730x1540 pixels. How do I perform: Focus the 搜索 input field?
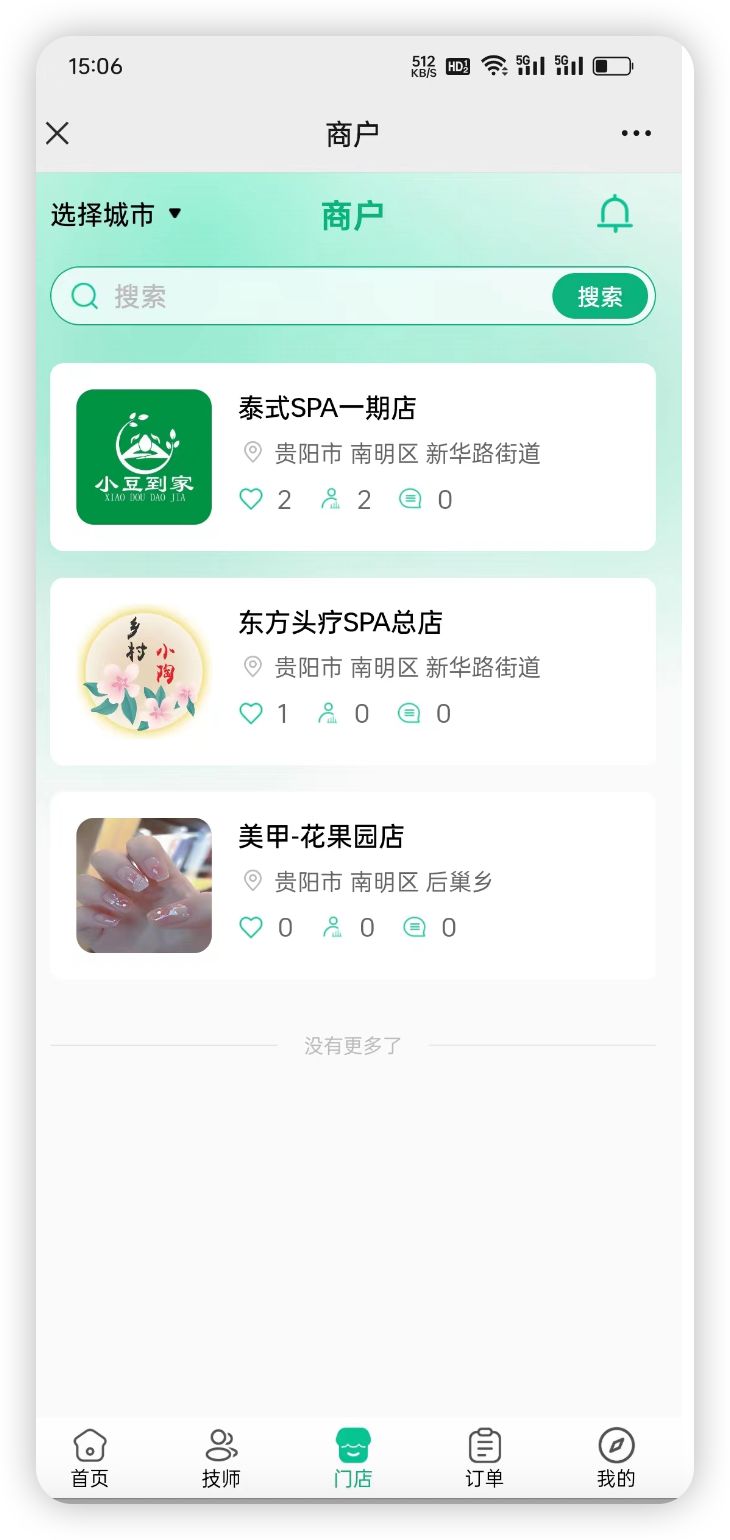[320, 296]
